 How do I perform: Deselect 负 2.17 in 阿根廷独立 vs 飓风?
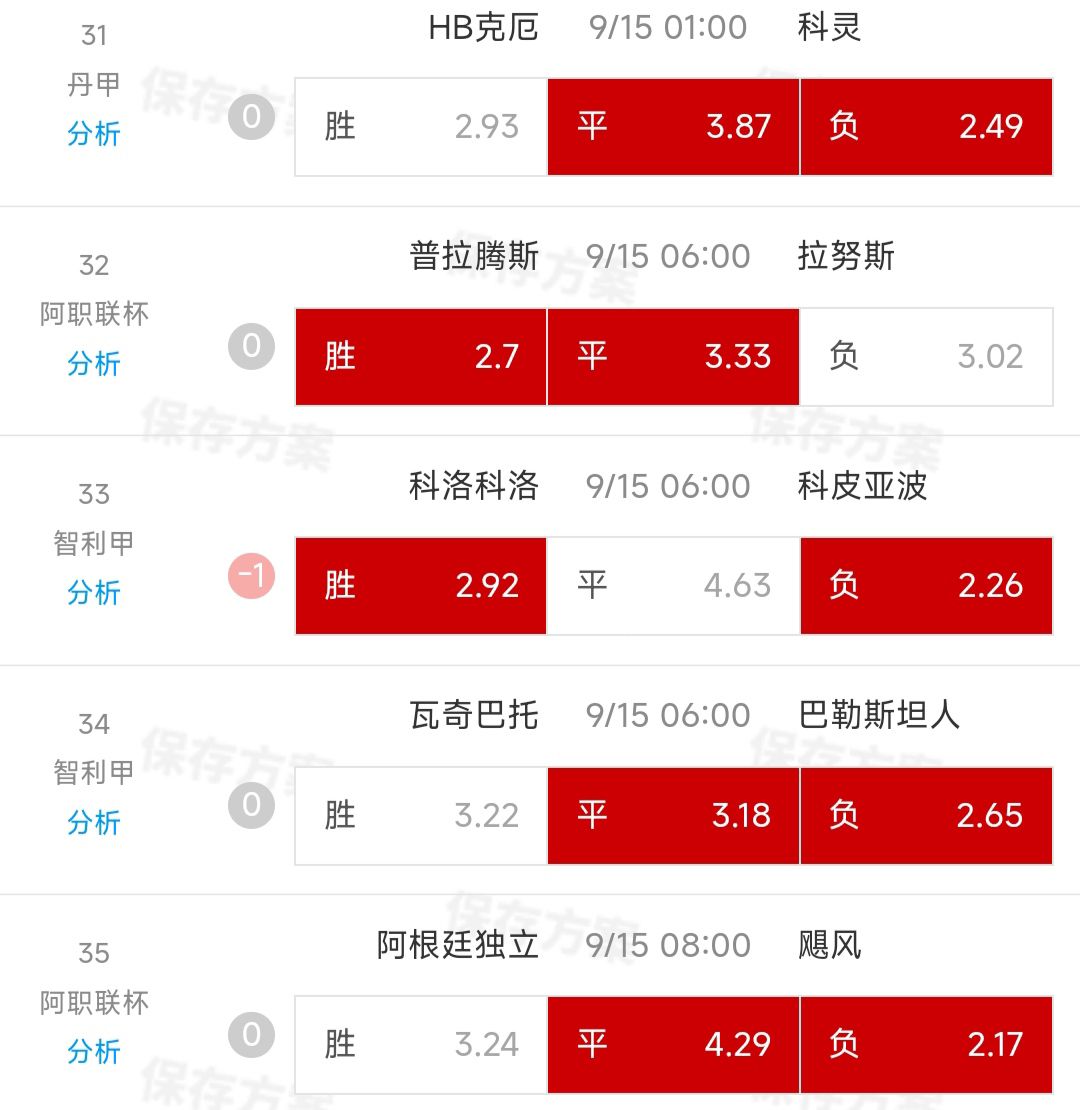926,1045
